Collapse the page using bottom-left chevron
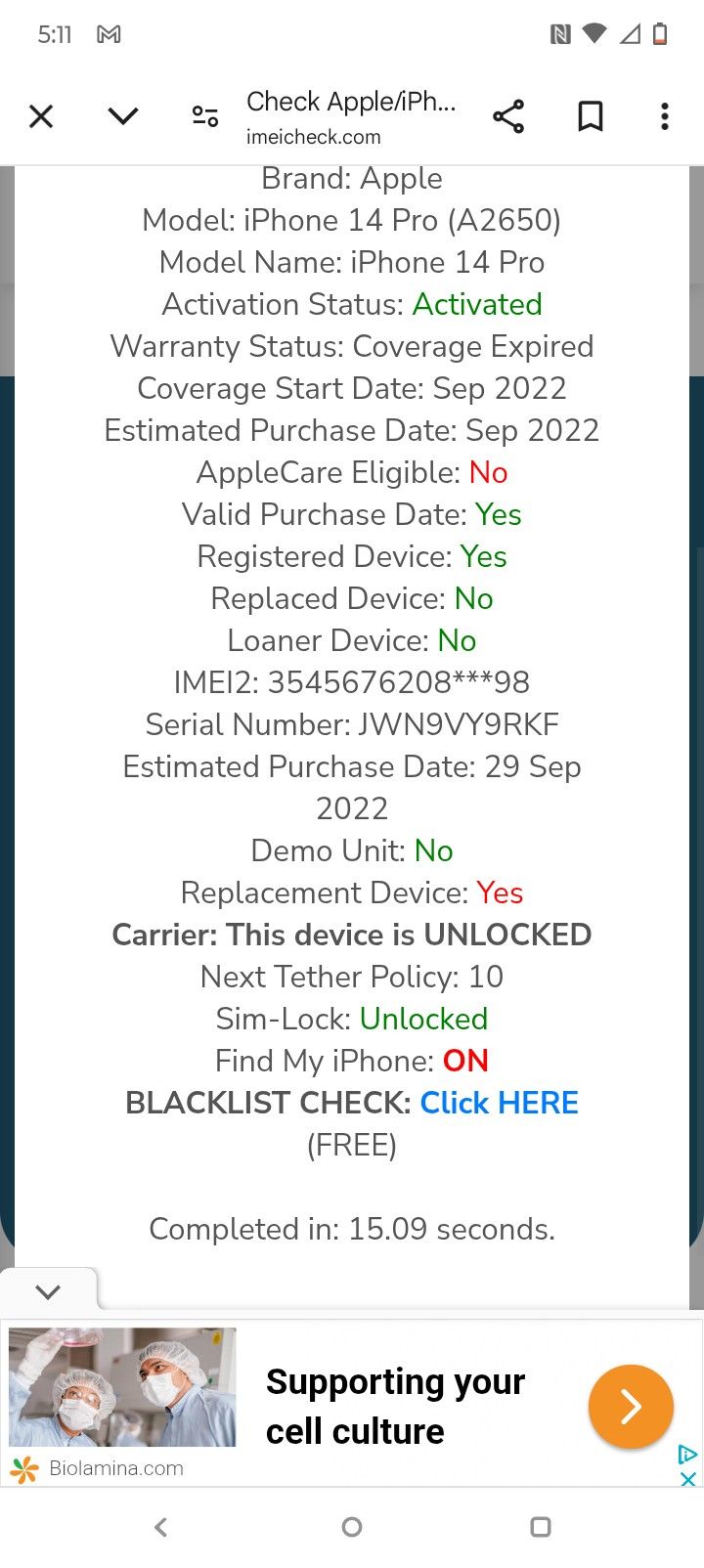Image resolution: width=704 pixels, height=1568 pixels. click(49, 1291)
